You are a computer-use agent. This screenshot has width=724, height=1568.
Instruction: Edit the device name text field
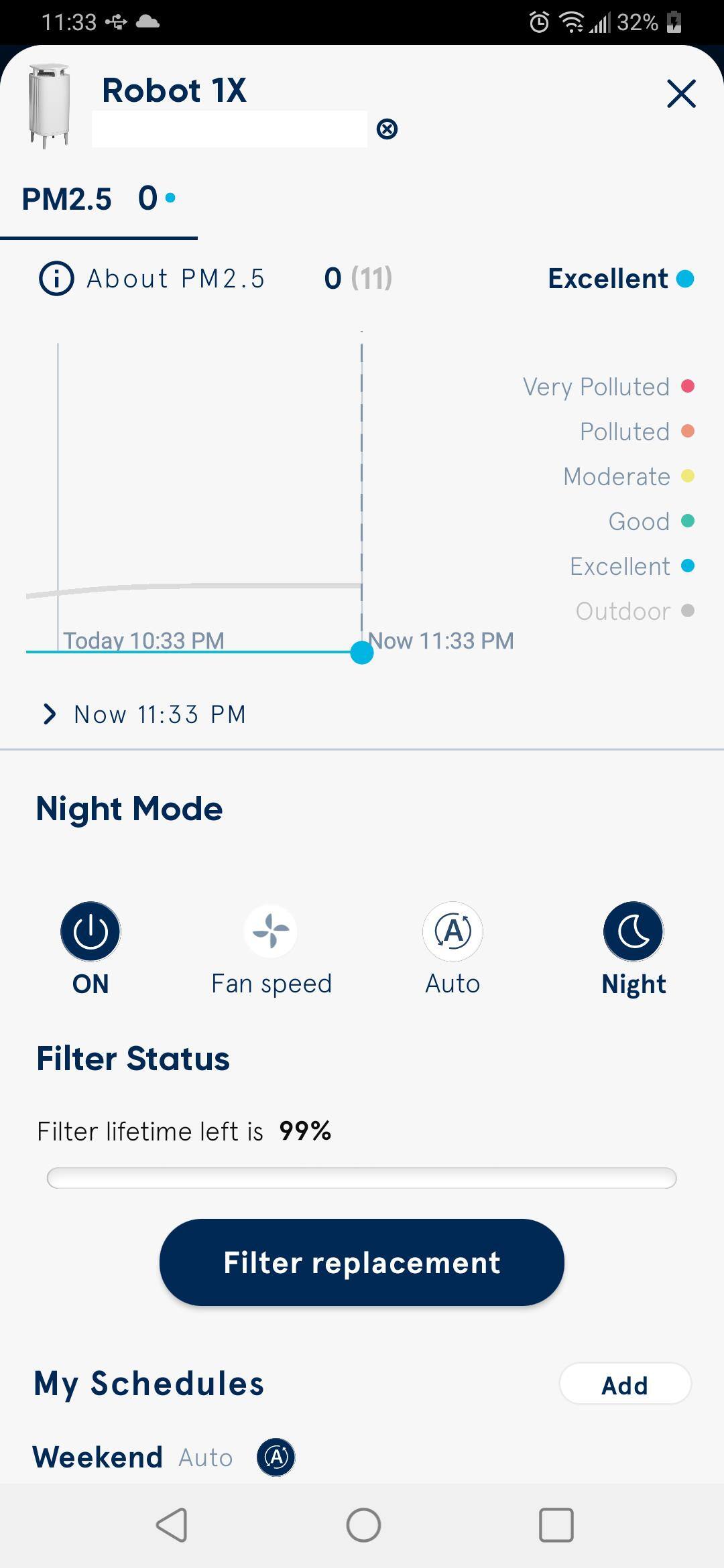[231, 129]
